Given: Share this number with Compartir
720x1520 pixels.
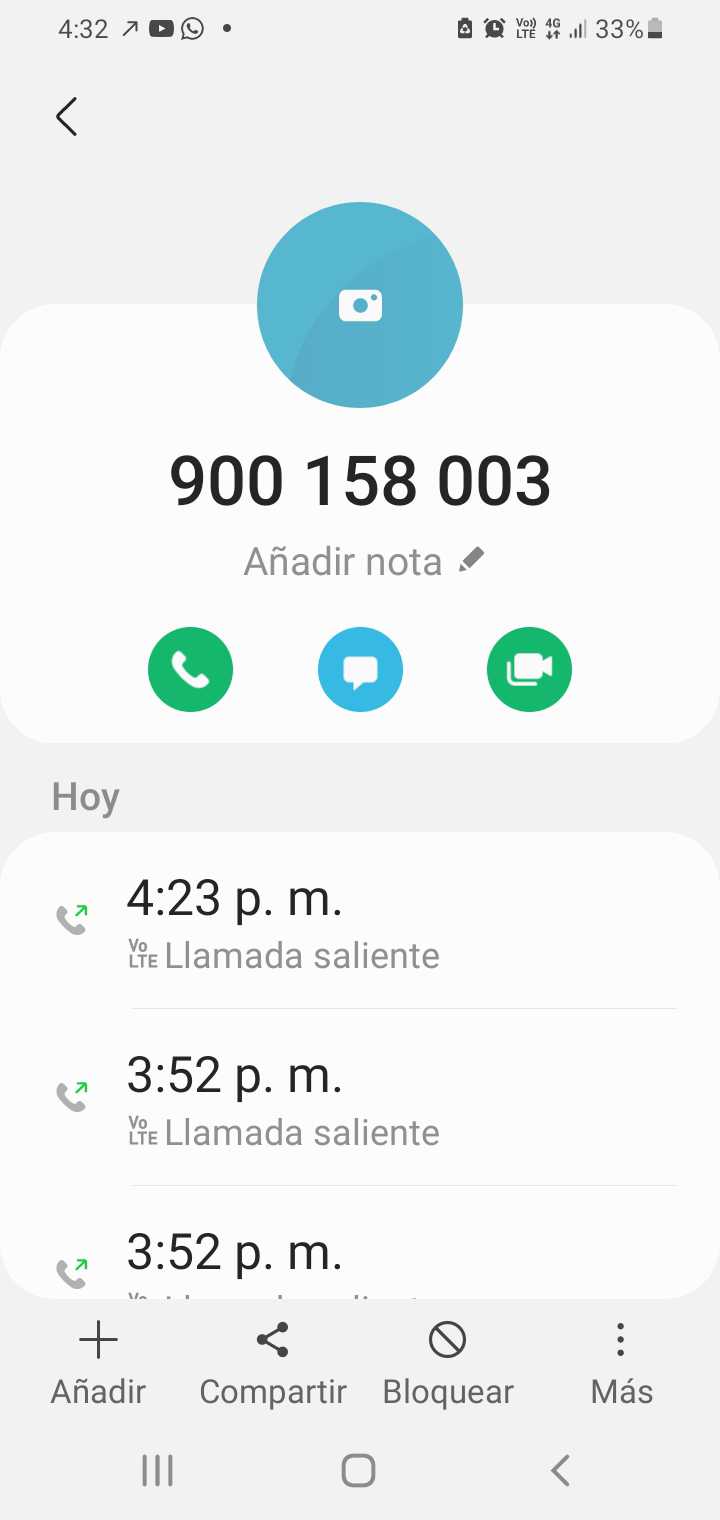Looking at the screenshot, I should [273, 1363].
